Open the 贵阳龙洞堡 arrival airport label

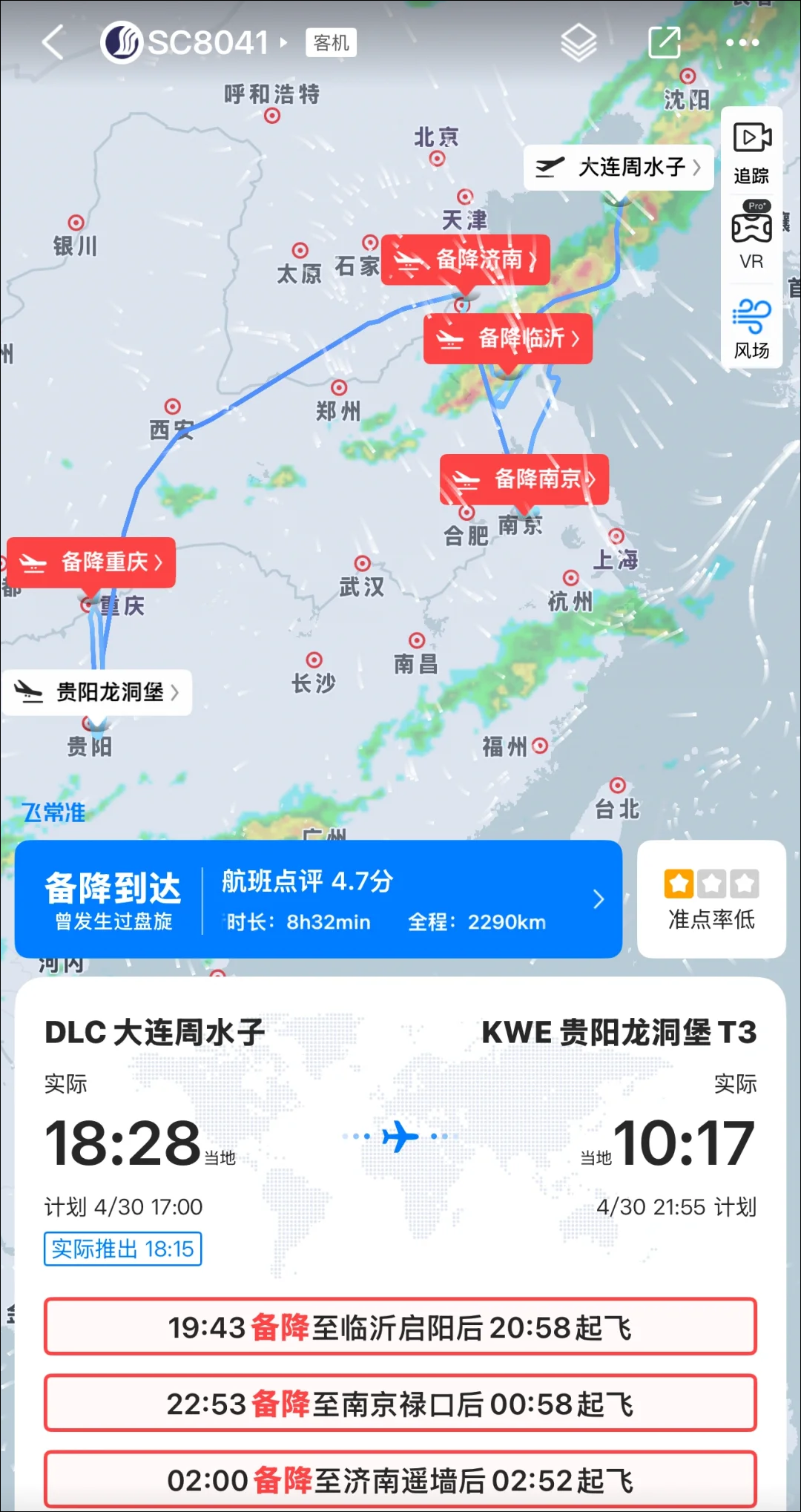coord(97,692)
